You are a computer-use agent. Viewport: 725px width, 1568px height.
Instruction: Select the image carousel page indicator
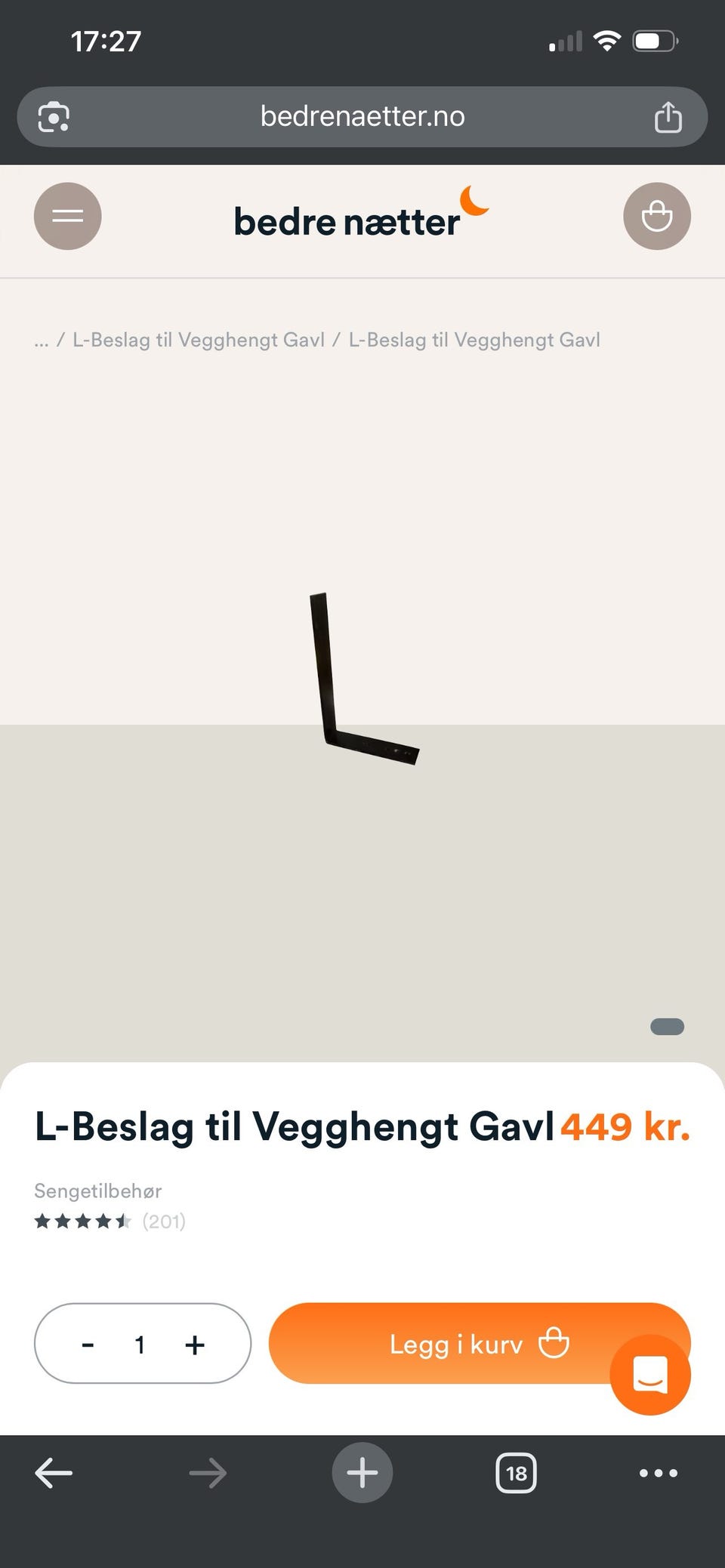point(667,1026)
